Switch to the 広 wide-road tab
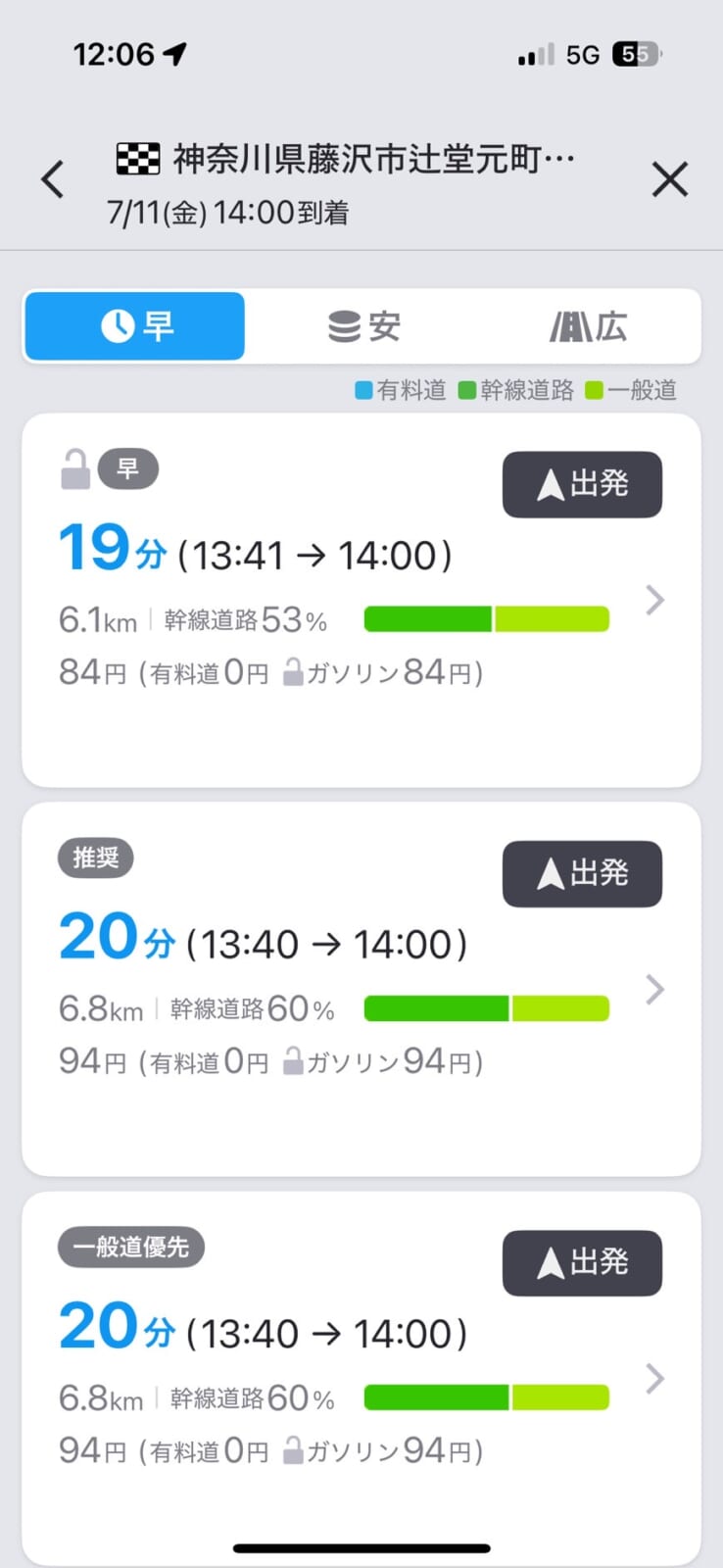This screenshot has height=1568, width=723. point(588,326)
